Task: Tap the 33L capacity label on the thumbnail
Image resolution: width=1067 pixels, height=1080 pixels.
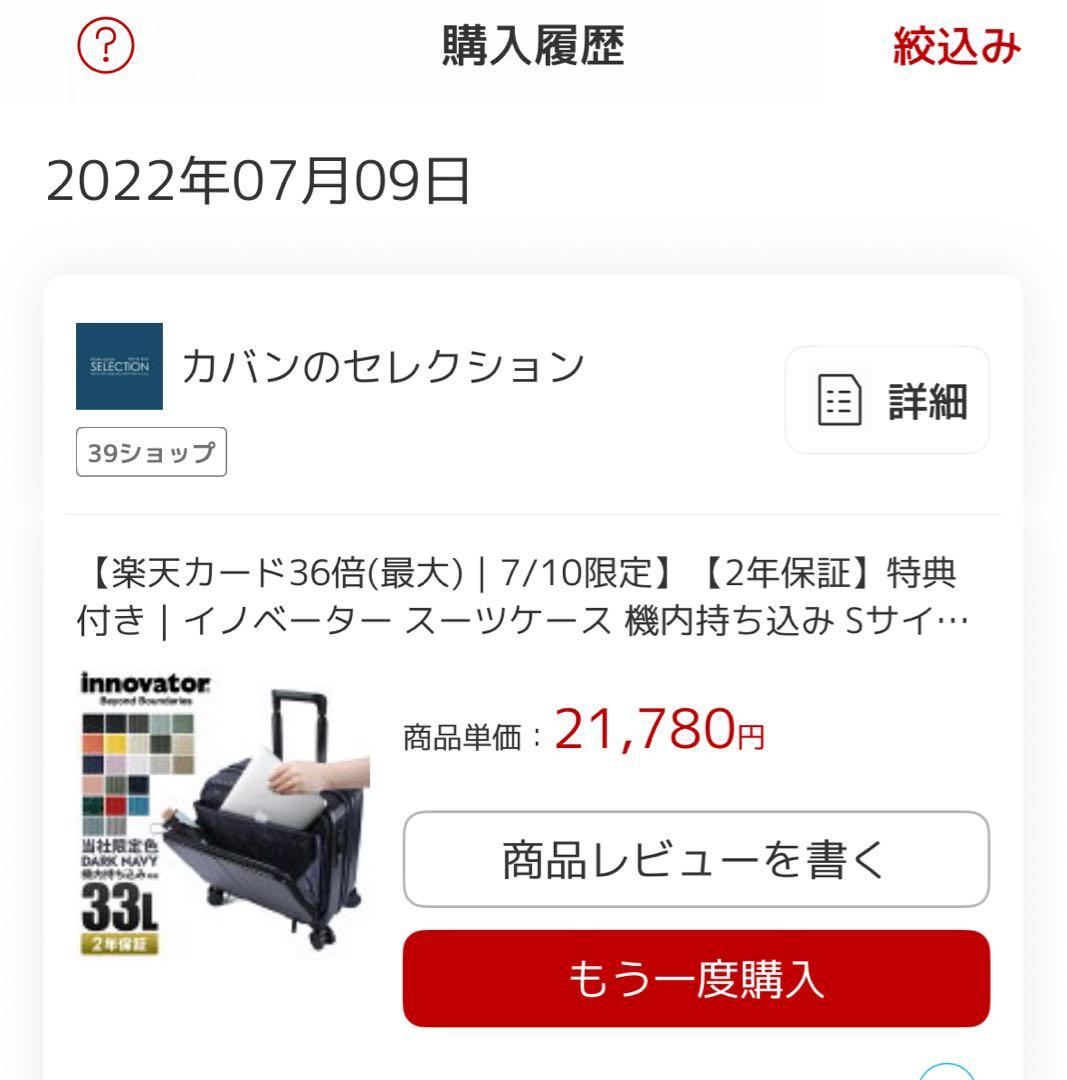Action: tap(122, 910)
